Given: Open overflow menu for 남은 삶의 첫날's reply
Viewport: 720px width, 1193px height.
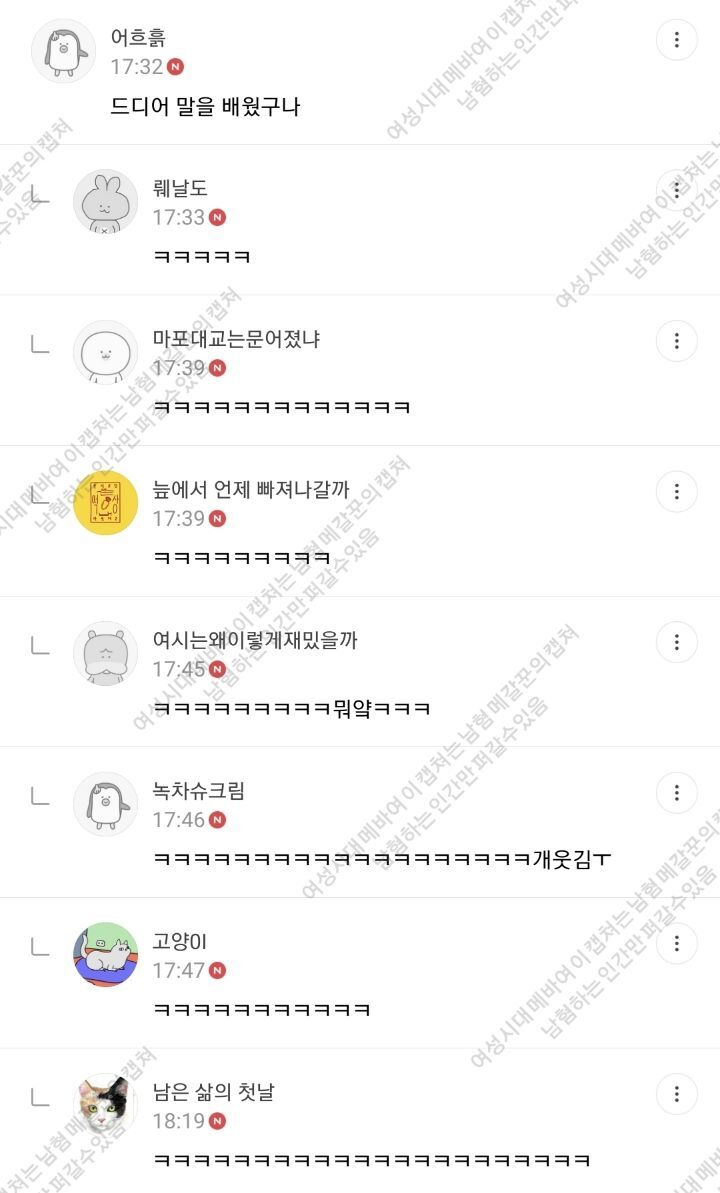Looking at the screenshot, I should click(x=677, y=1094).
